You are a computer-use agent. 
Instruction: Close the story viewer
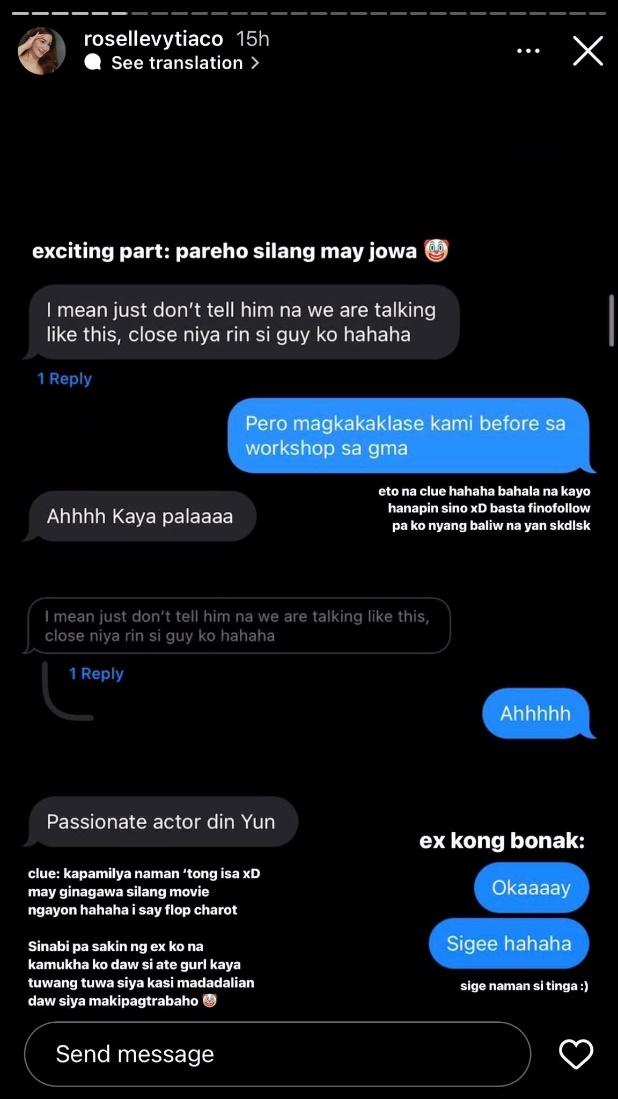(588, 51)
